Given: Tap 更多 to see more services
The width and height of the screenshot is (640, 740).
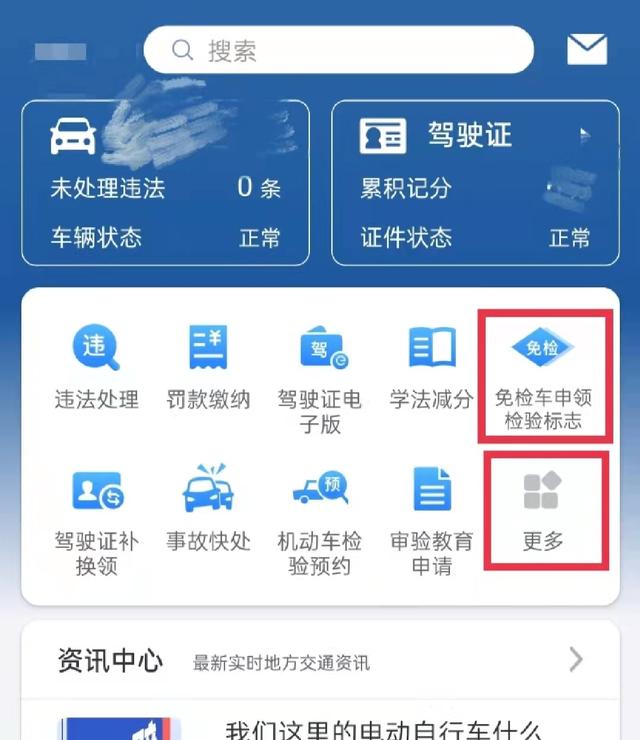Looking at the screenshot, I should point(543,512).
